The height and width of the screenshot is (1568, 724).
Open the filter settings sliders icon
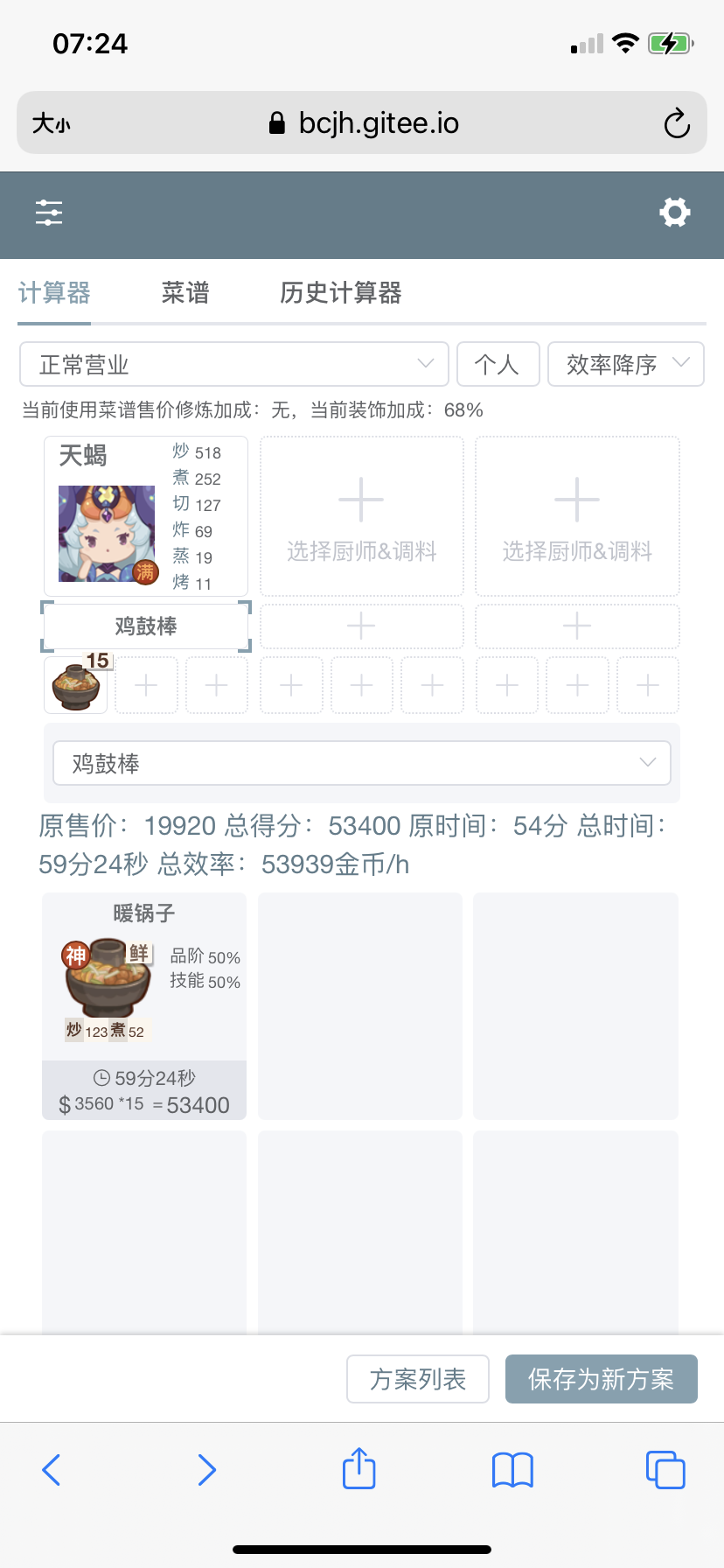49,213
